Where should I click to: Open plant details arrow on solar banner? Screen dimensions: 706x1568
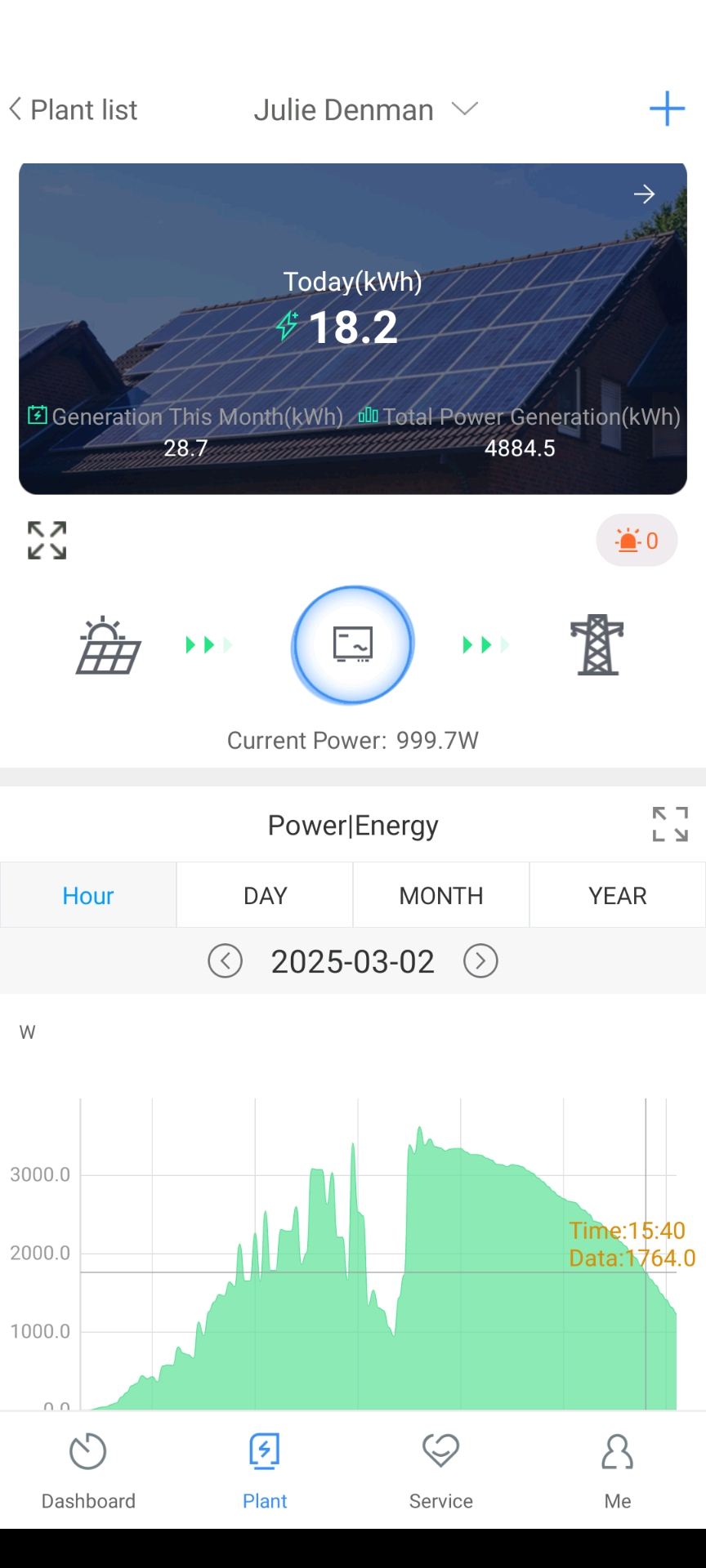pyautogui.click(x=644, y=194)
